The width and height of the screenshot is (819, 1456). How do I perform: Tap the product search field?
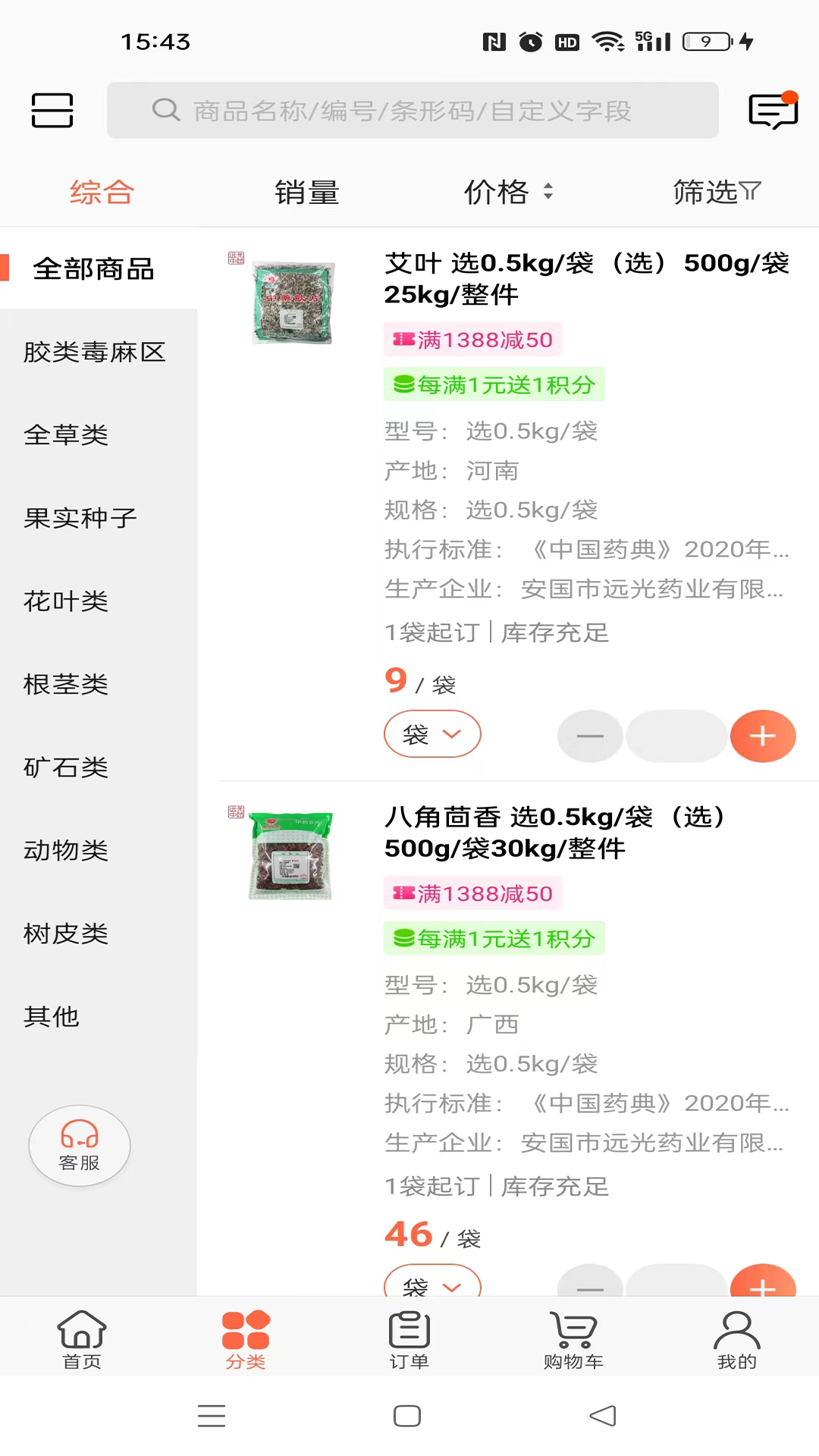(x=413, y=111)
